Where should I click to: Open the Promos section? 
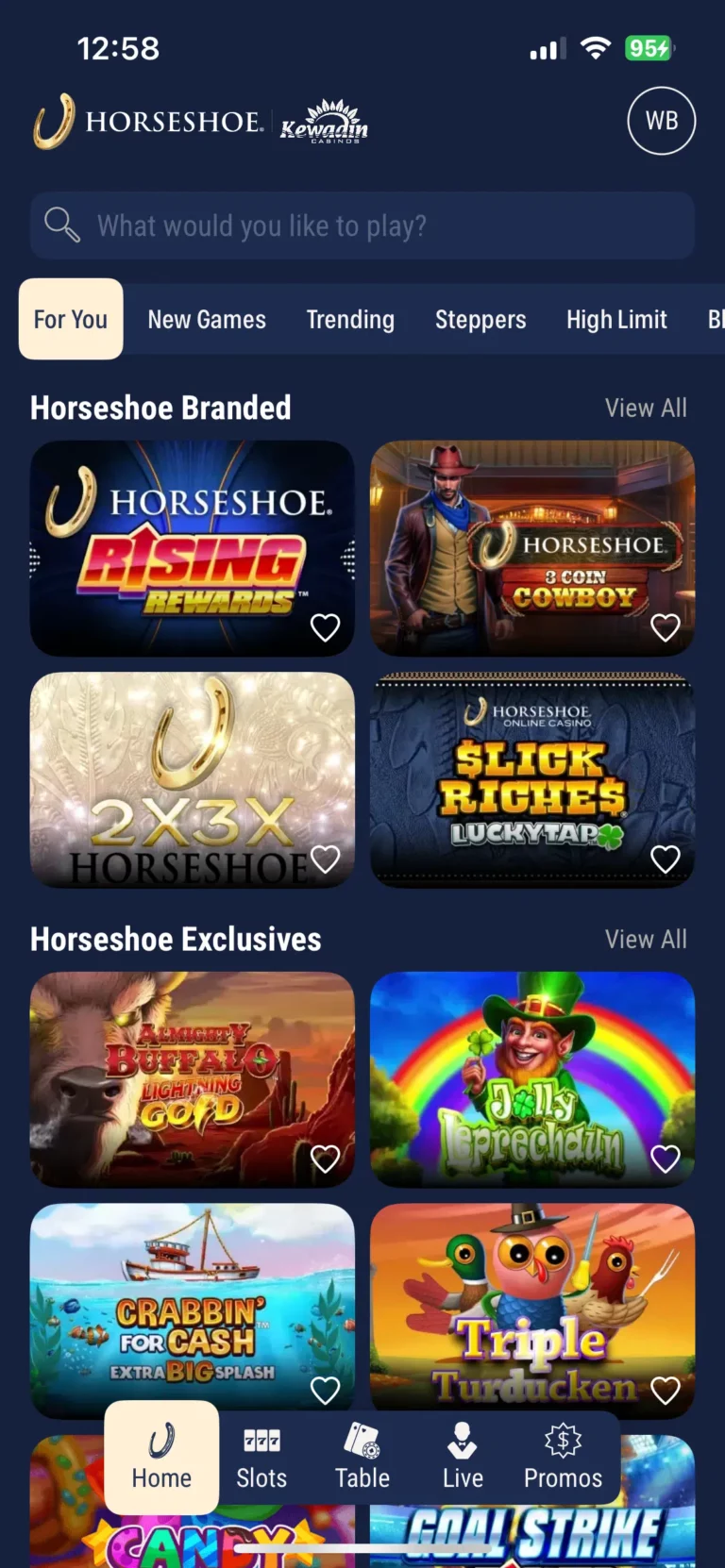(563, 1458)
